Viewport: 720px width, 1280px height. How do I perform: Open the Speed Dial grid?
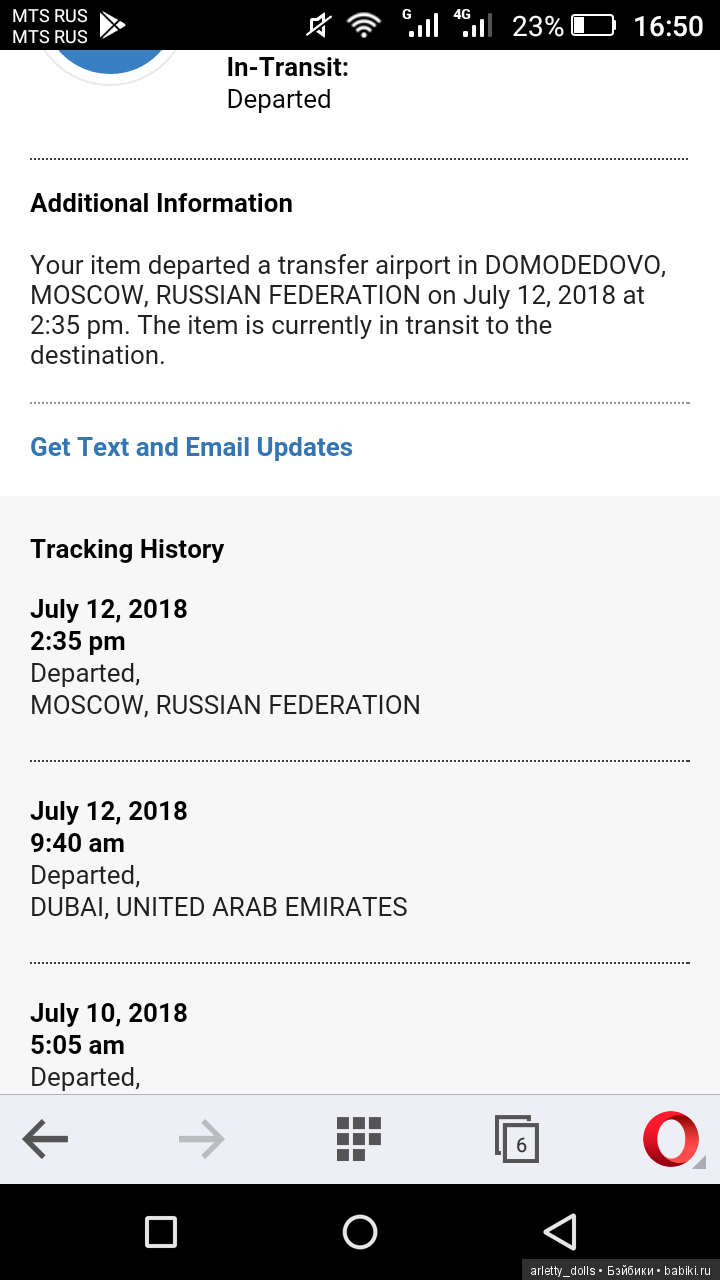pos(359,1139)
